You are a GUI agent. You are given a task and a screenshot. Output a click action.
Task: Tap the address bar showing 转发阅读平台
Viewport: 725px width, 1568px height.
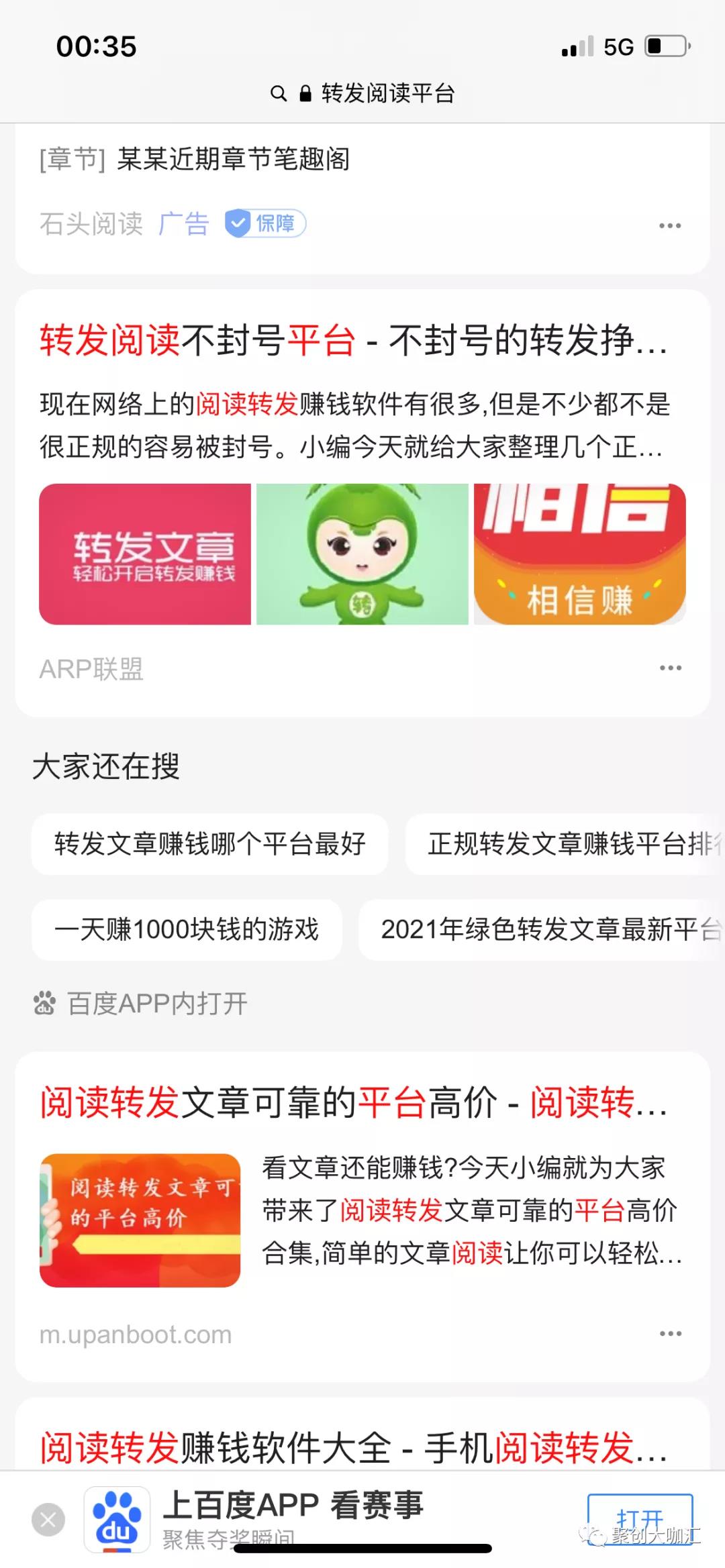coord(362,93)
